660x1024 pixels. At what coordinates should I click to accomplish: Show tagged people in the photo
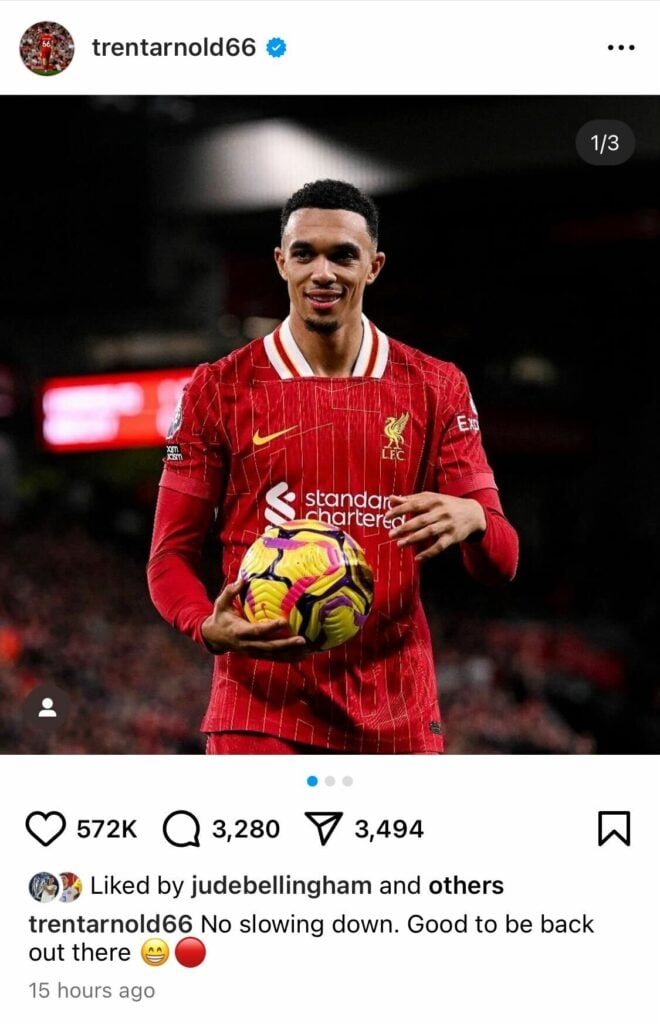(47, 708)
